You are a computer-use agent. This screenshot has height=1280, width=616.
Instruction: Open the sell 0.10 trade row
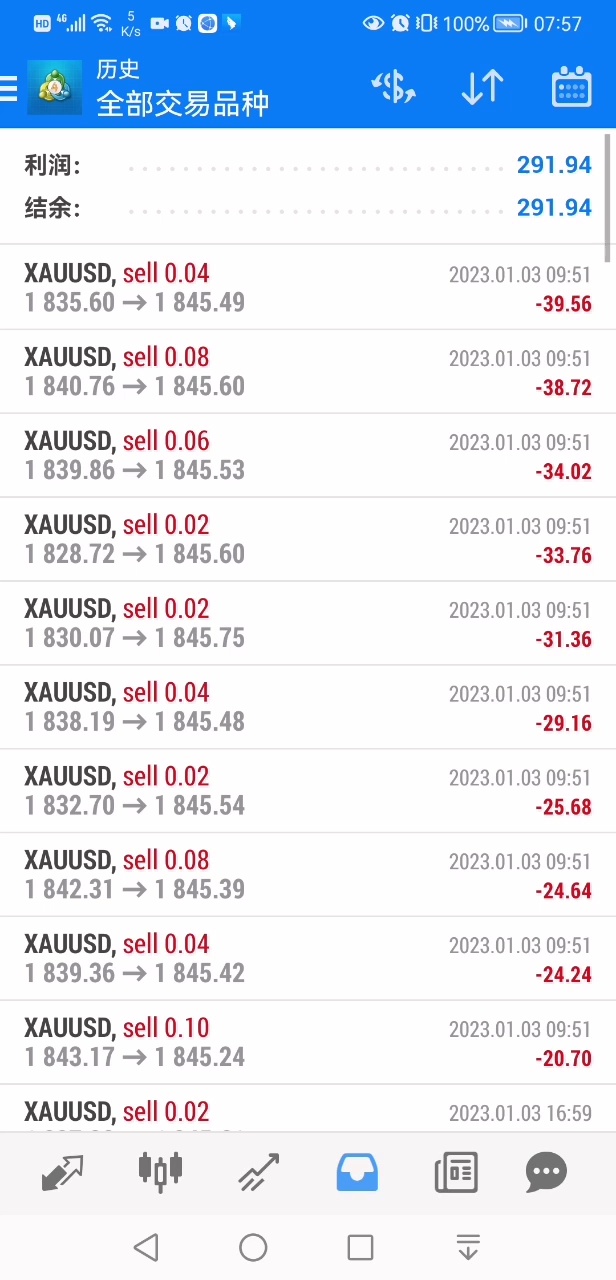pos(307,1043)
